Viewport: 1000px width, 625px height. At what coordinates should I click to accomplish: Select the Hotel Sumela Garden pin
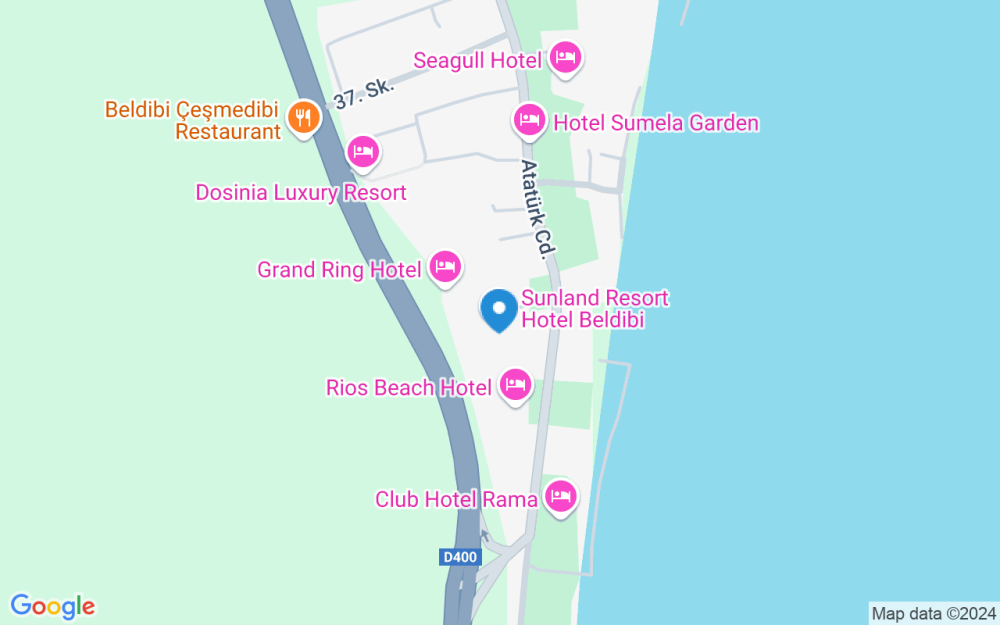(x=529, y=121)
